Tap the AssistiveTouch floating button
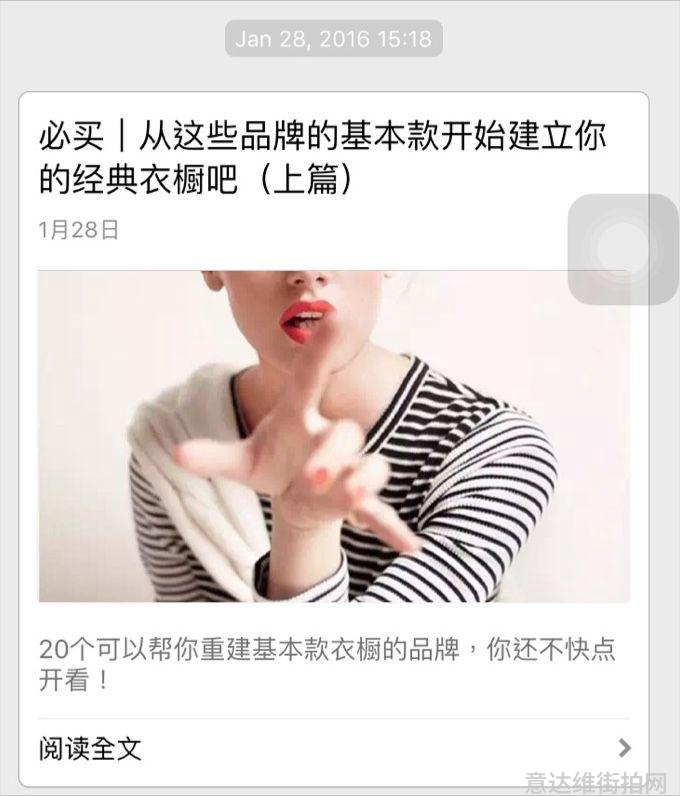Viewport: 680px width, 796px height. [x=622, y=250]
